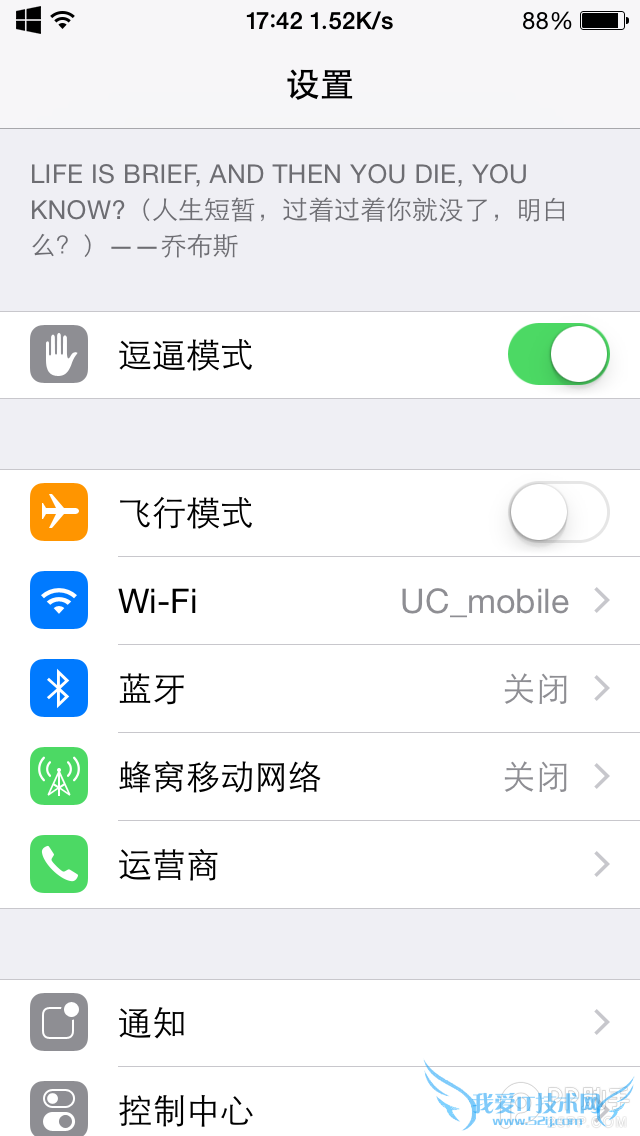Screen dimensions: 640x1136
Task: Enable 飞行模式 airplane mode
Action: [x=558, y=513]
